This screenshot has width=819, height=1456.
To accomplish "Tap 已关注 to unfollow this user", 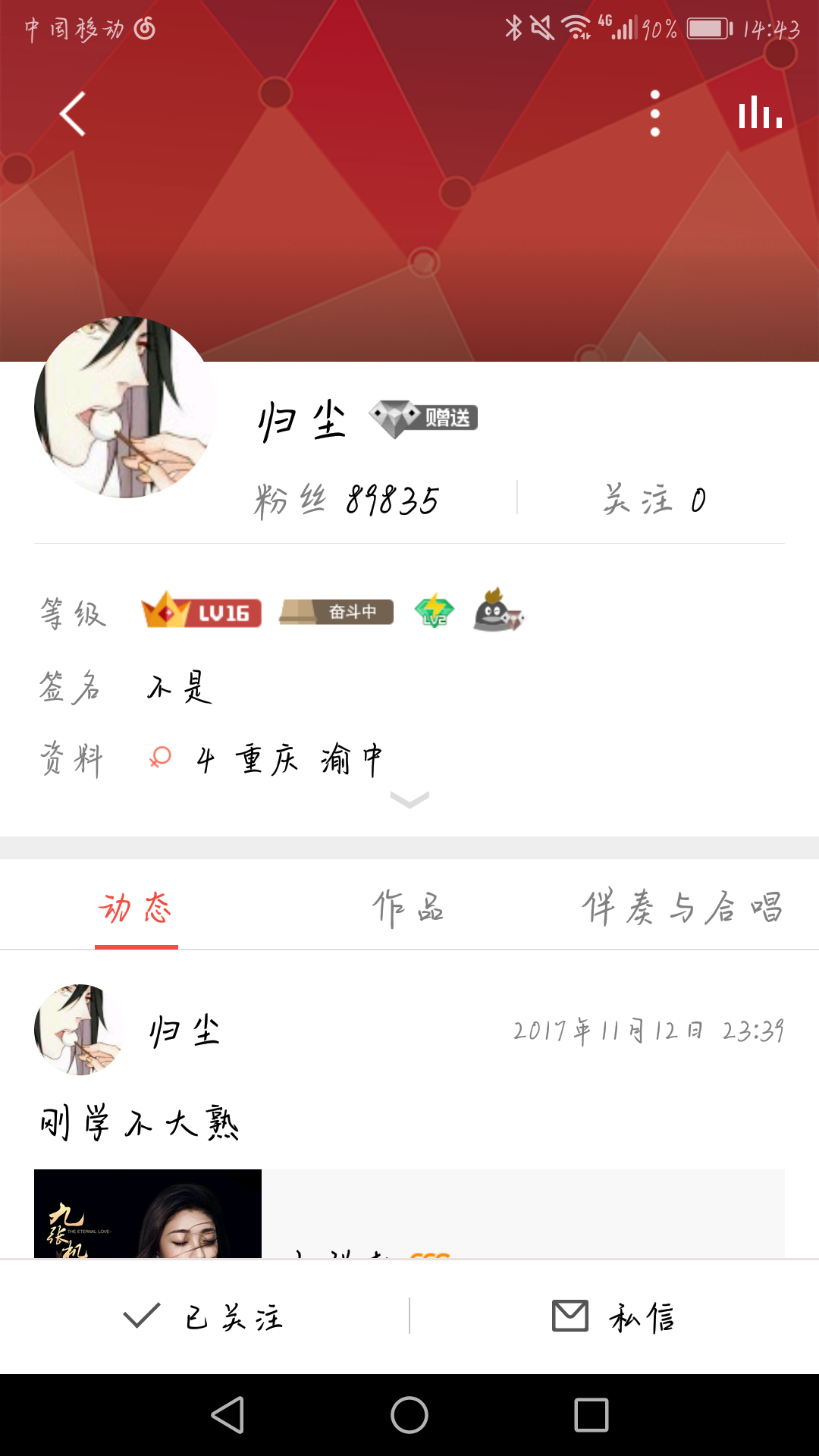I will click(203, 1317).
